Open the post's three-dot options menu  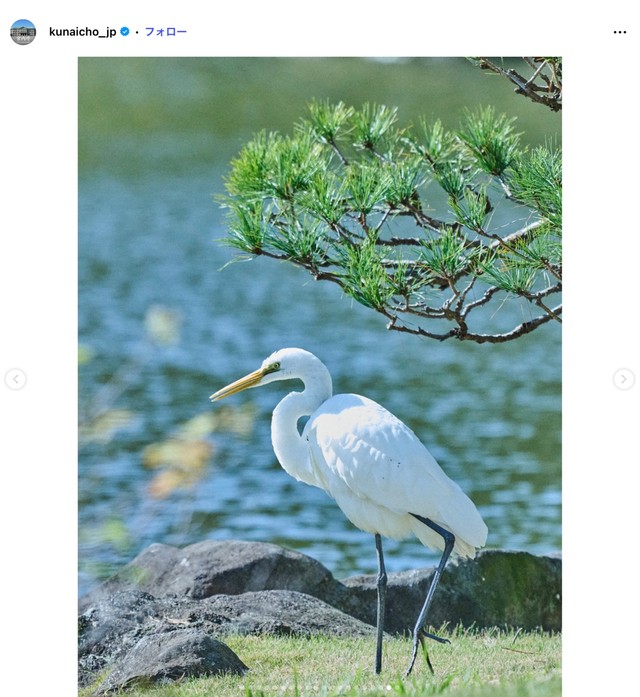click(x=619, y=32)
